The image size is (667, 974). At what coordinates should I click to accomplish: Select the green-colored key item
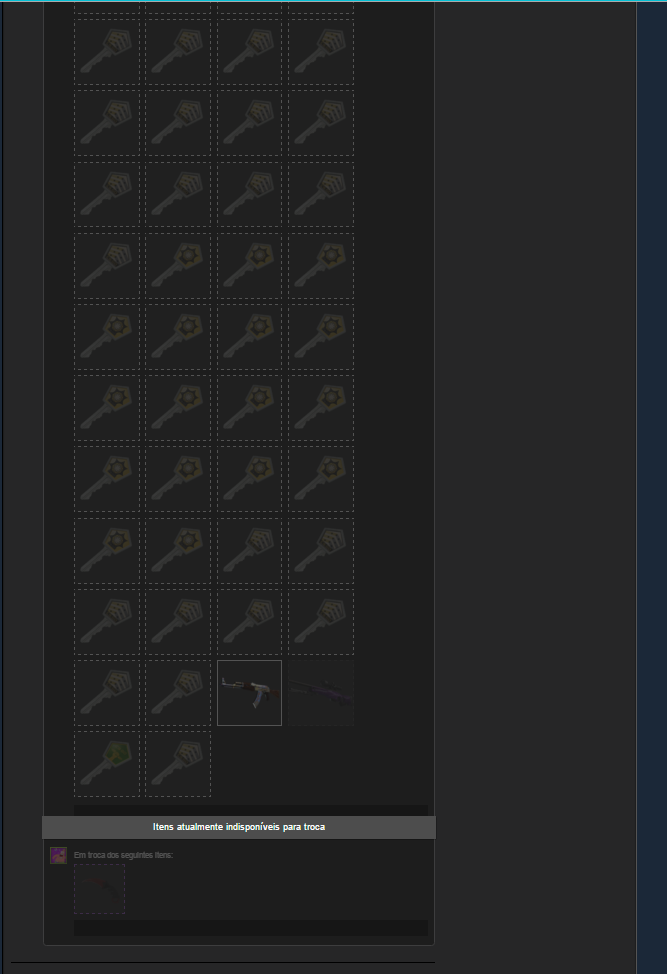click(x=107, y=763)
